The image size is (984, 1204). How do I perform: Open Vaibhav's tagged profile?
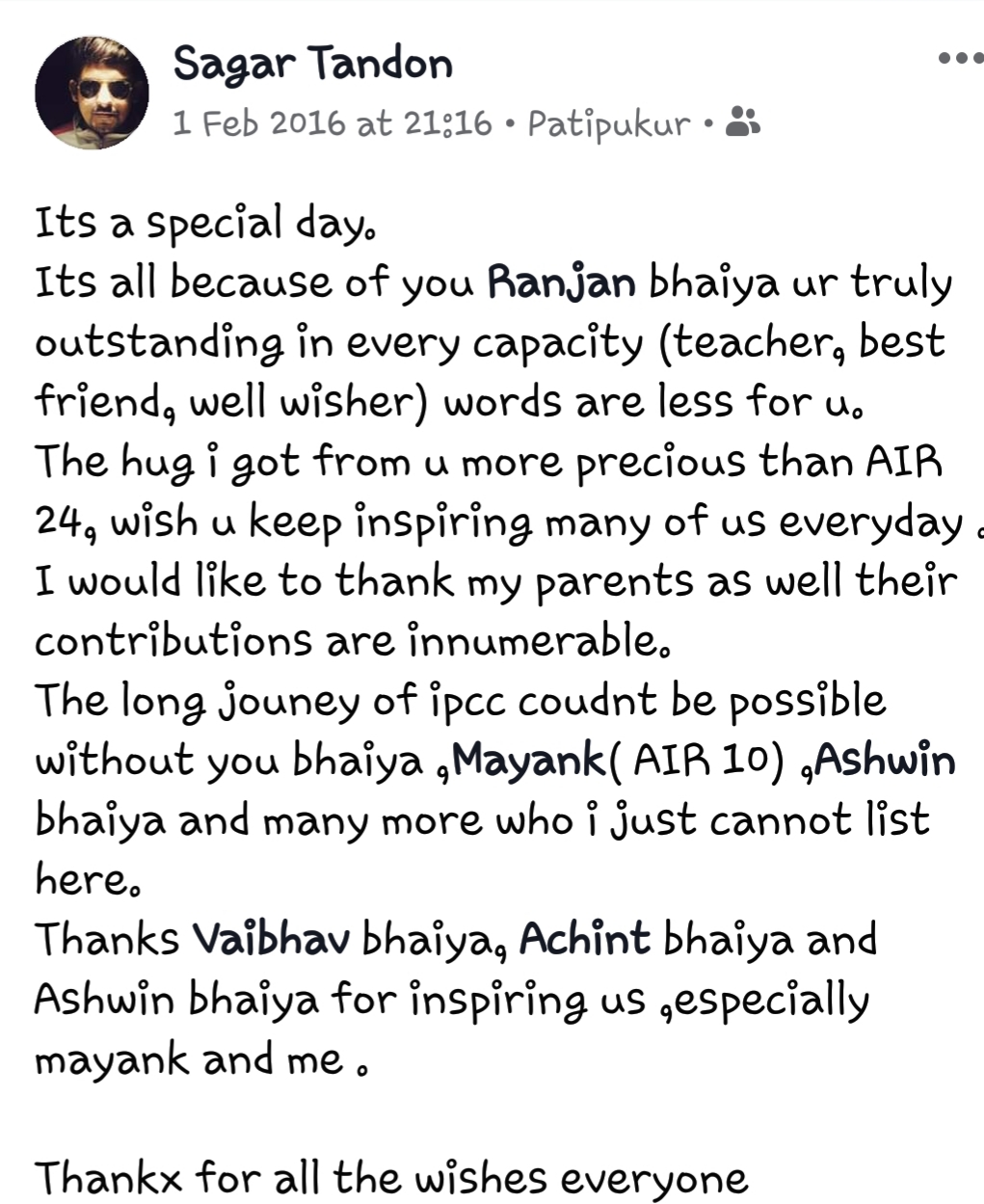click(271, 939)
